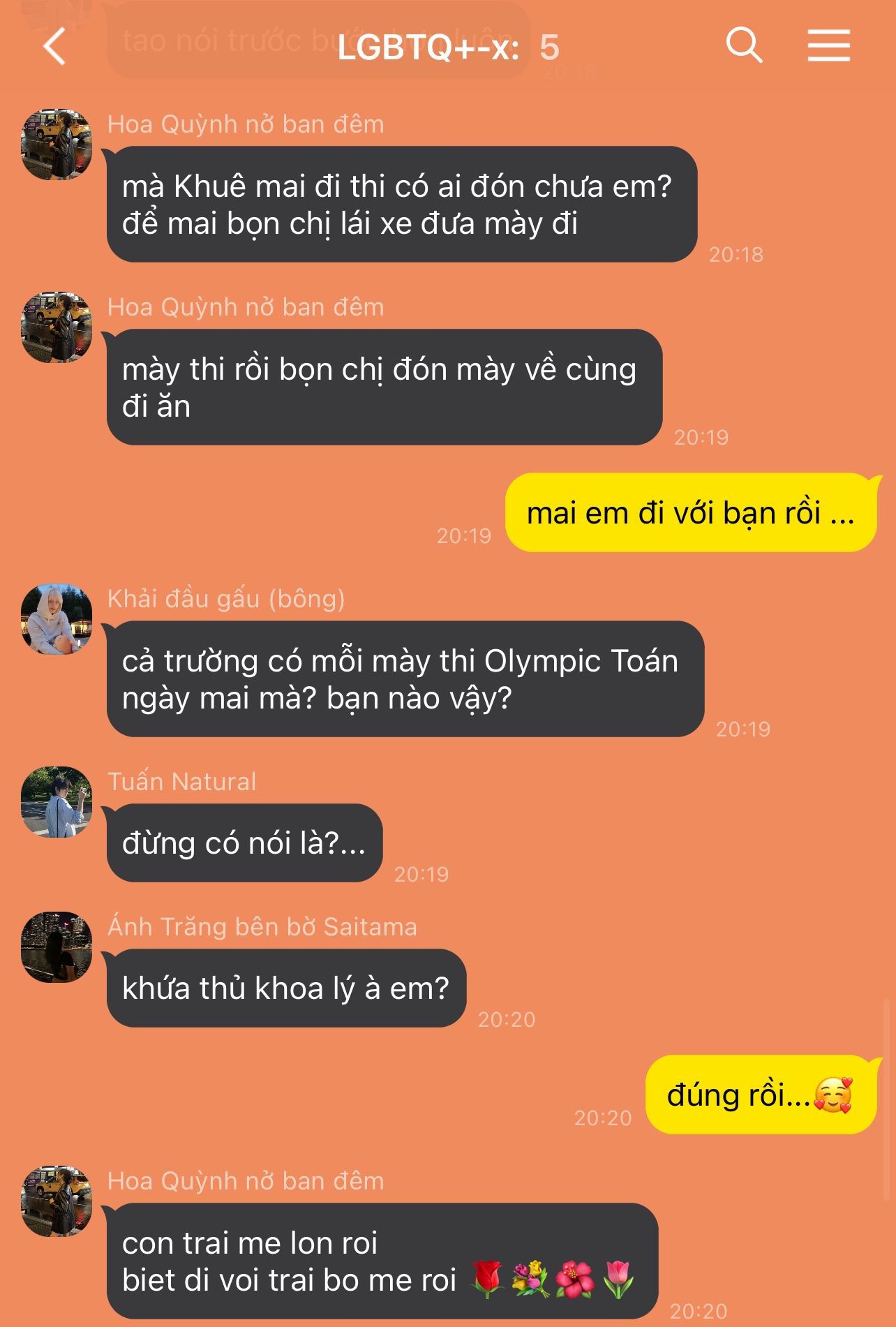View Tuấn Natural's profile avatar
The image size is (896, 1327).
tap(57, 802)
